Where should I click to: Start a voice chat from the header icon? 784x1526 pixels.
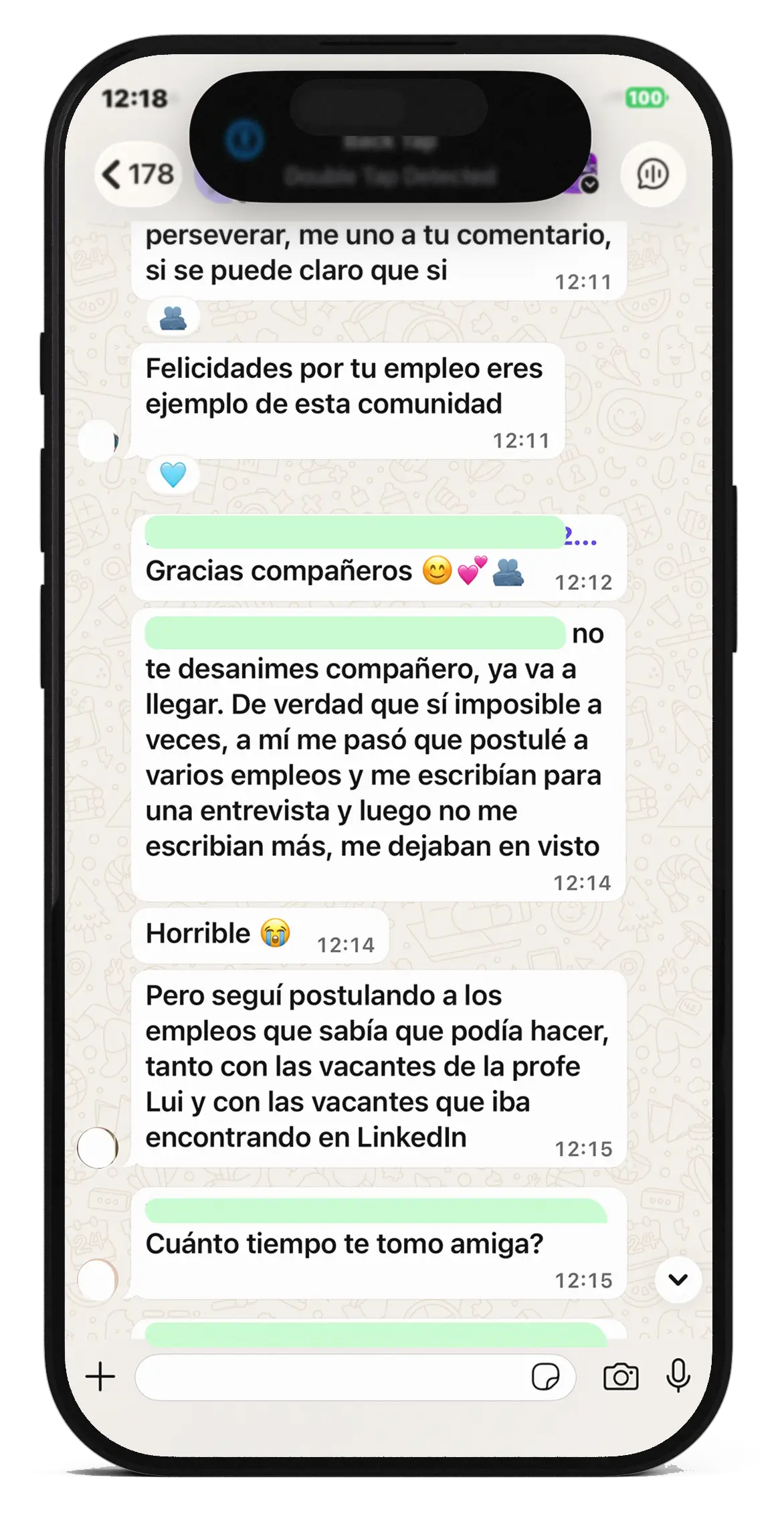pyautogui.click(x=652, y=175)
